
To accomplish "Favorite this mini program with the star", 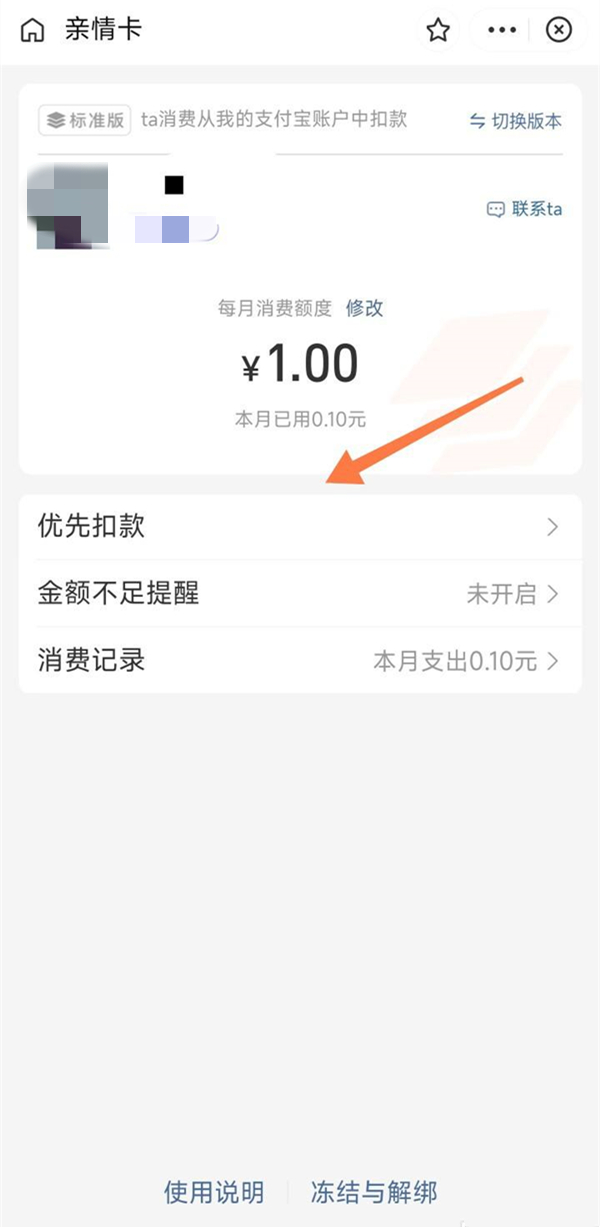I will [438, 30].
